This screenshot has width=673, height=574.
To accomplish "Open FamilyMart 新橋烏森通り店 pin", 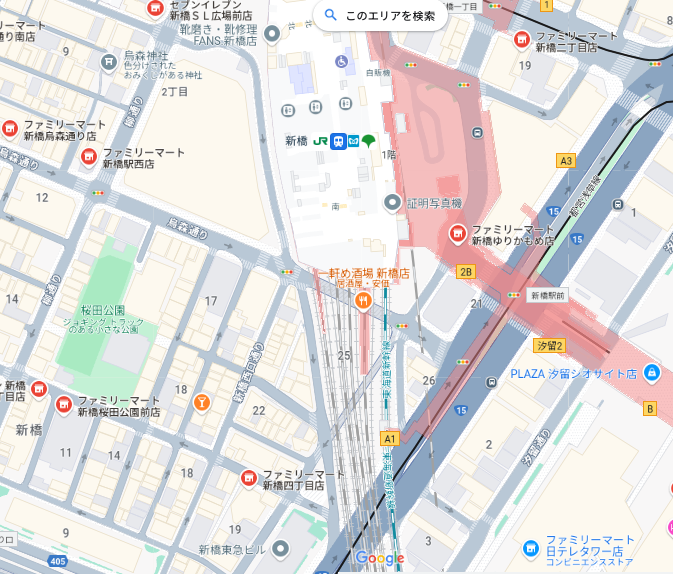I will pyautogui.click(x=10, y=129).
